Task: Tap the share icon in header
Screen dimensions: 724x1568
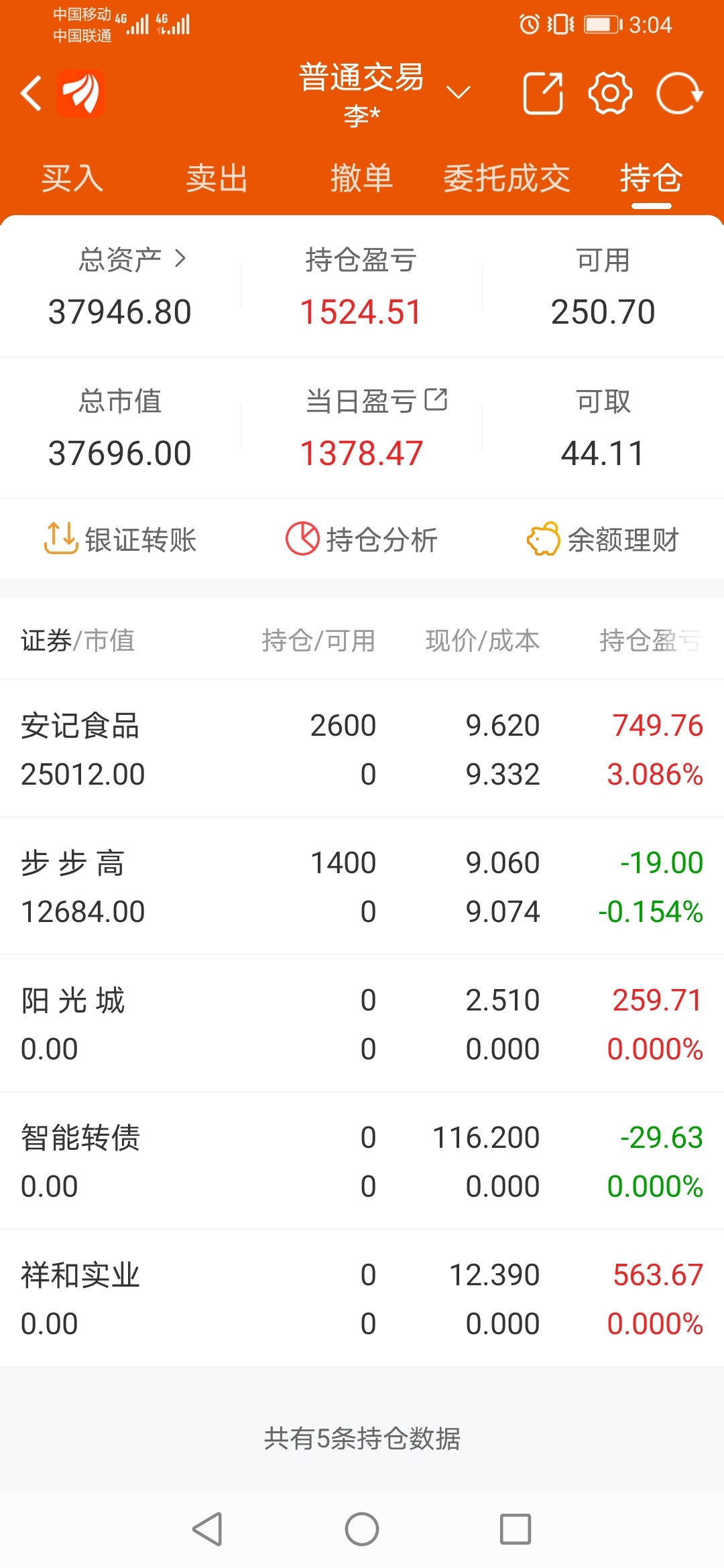Action: 542,93
